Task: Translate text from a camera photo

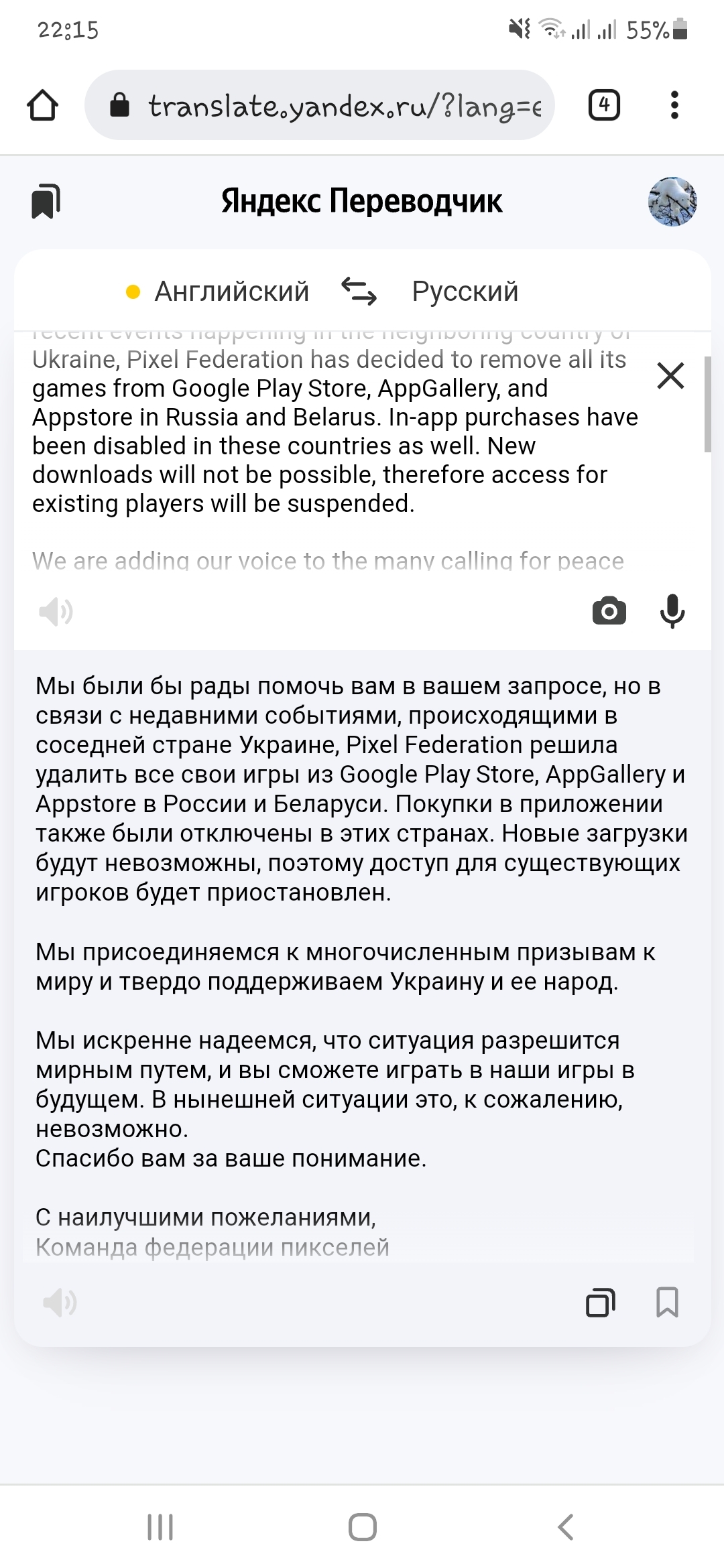Action: coord(609,611)
